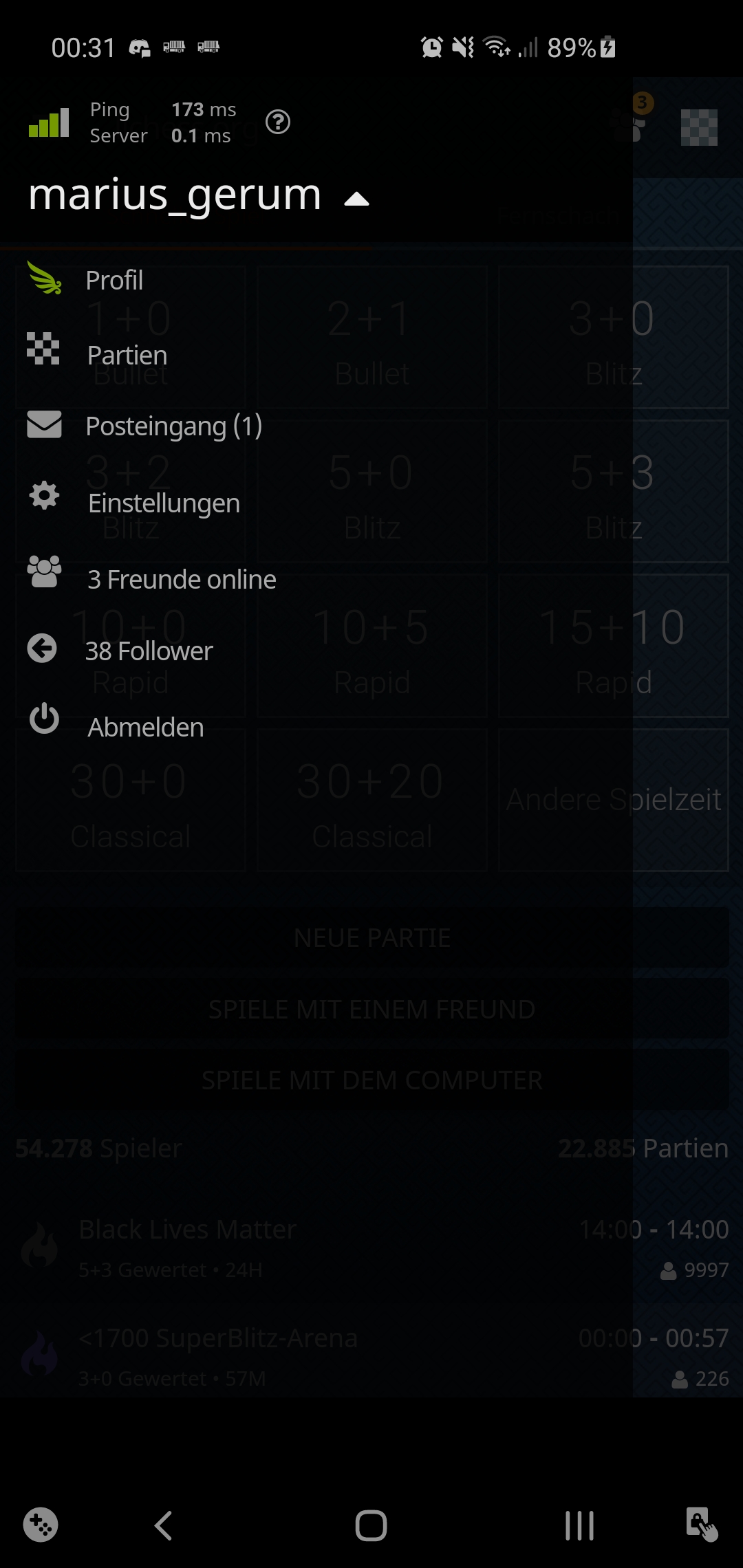The image size is (743, 1568).
Task: Choose Abmelden from the account menu
Action: pyautogui.click(x=145, y=726)
